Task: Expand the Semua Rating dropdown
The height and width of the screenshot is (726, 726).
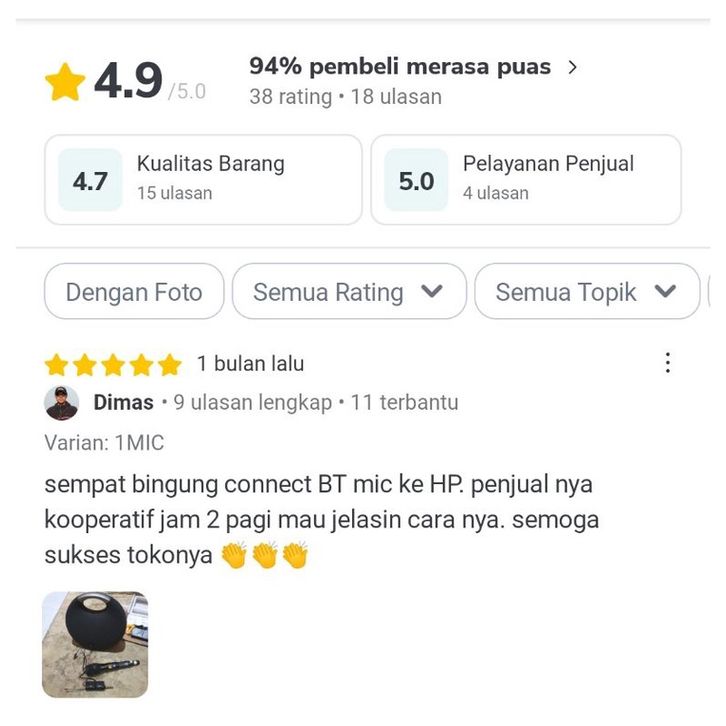Action: (x=348, y=292)
